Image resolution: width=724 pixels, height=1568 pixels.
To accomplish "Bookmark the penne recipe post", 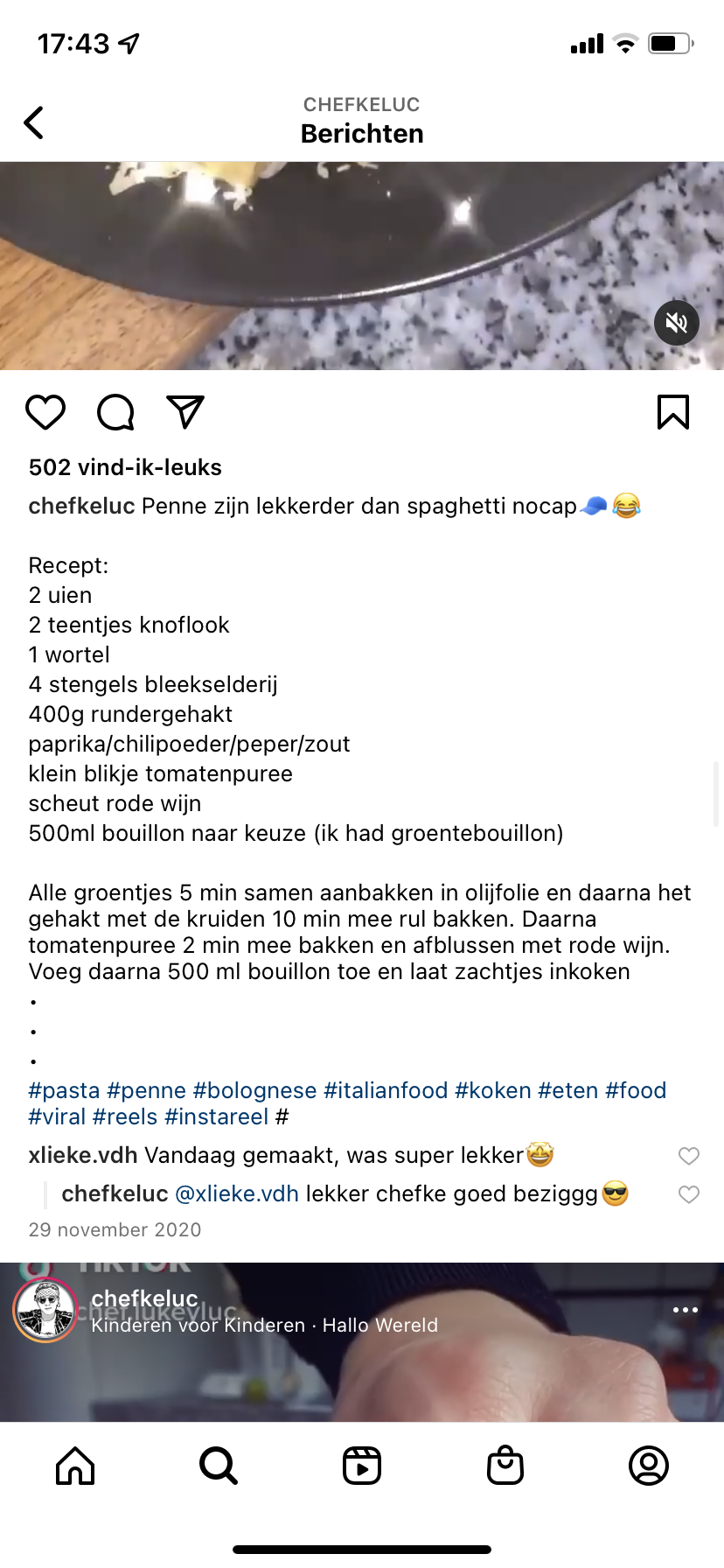I will pyautogui.click(x=672, y=412).
